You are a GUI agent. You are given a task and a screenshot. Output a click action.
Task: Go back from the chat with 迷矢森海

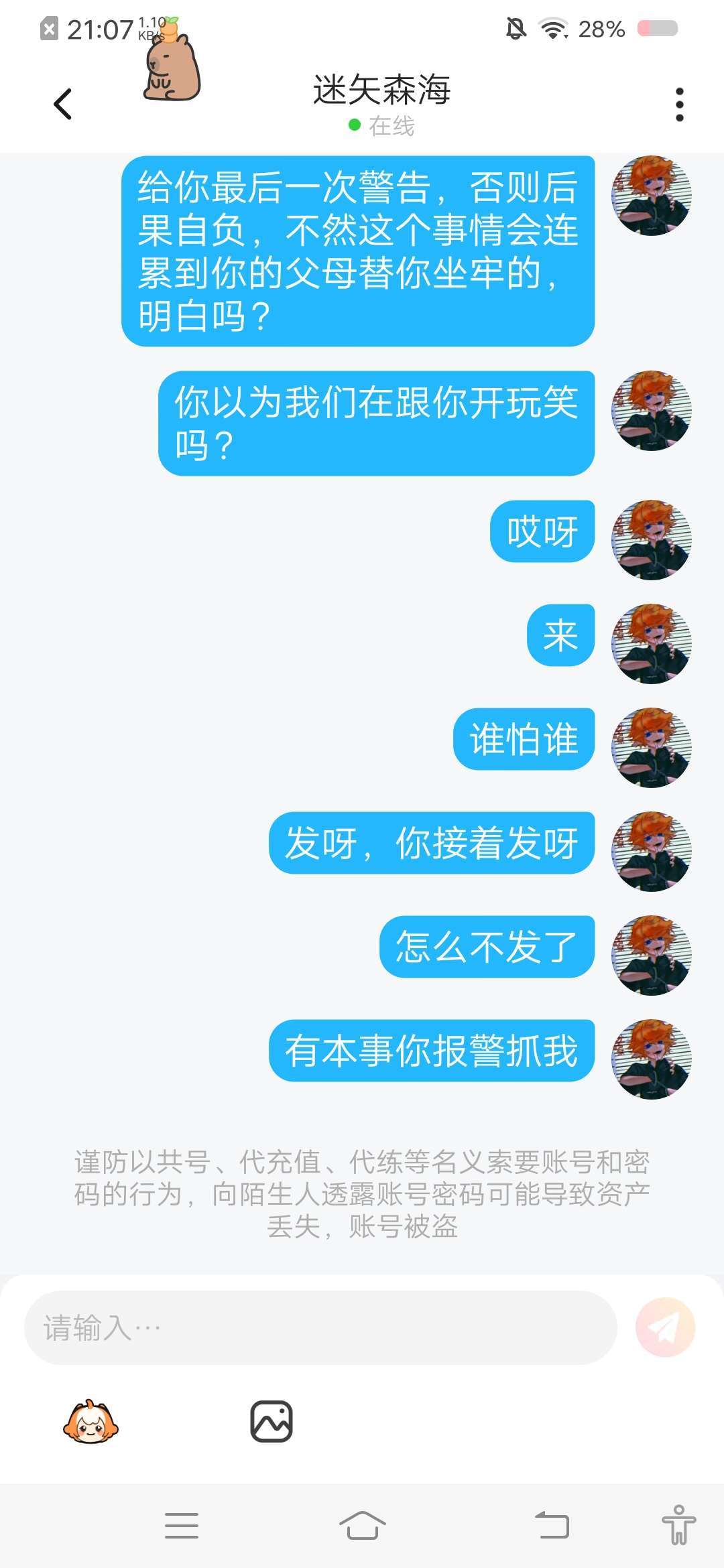pyautogui.click(x=62, y=105)
